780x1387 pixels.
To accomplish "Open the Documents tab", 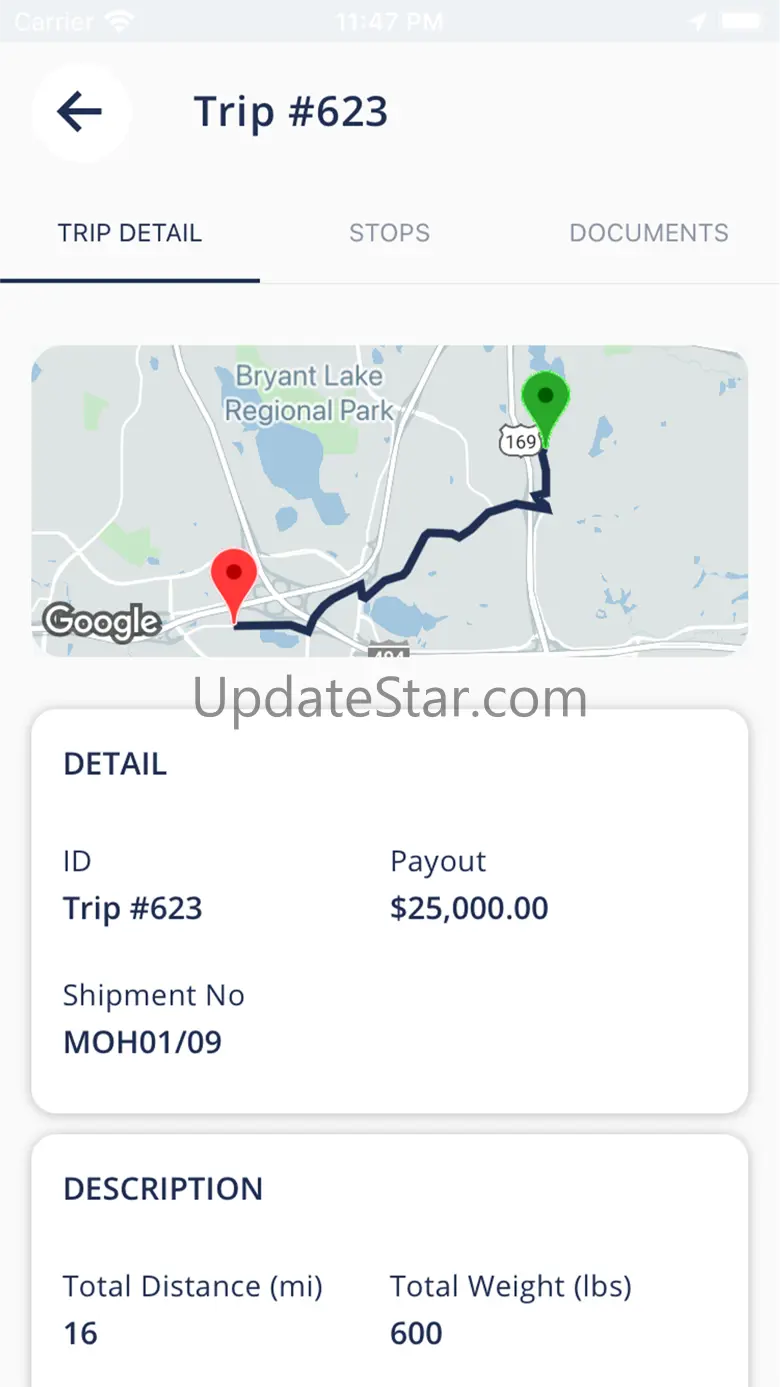I will pyautogui.click(x=649, y=233).
